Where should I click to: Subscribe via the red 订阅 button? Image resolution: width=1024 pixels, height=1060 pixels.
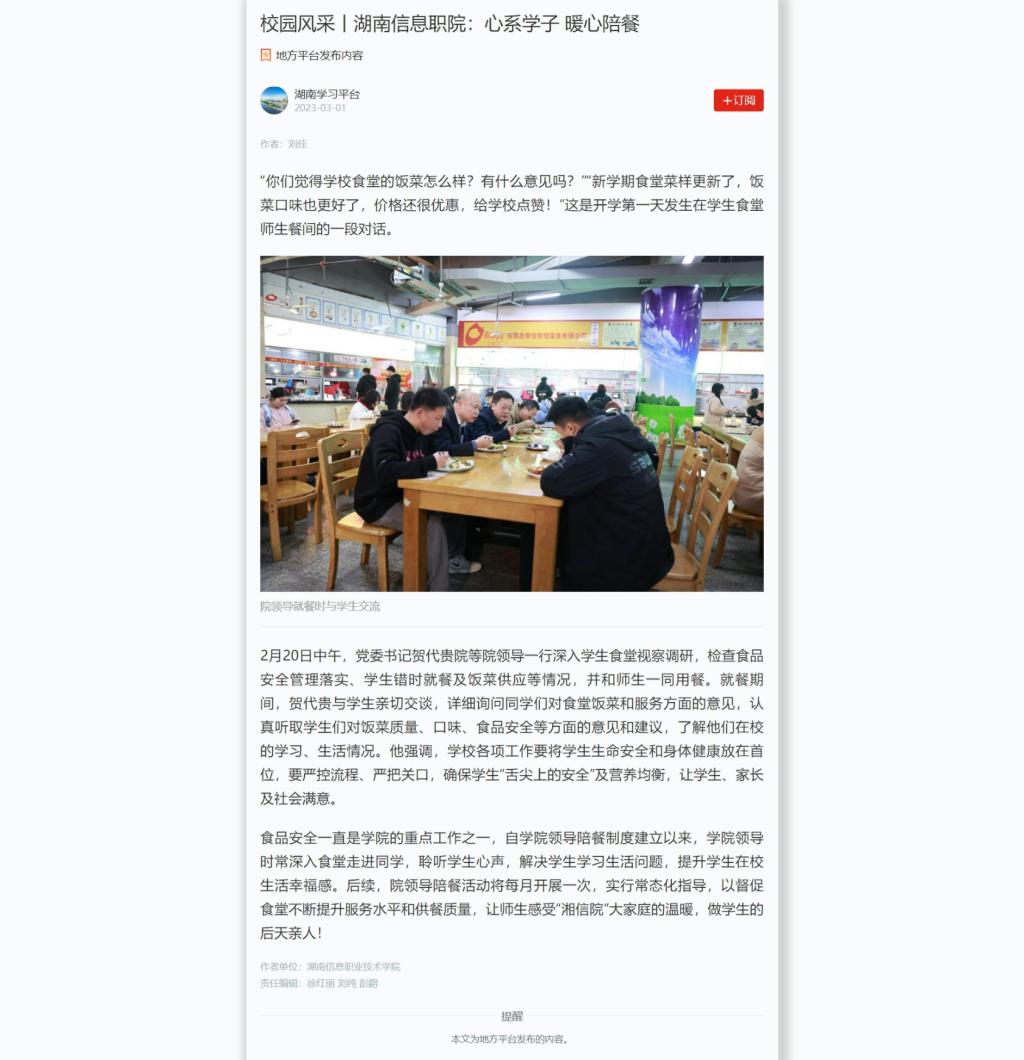pos(738,100)
